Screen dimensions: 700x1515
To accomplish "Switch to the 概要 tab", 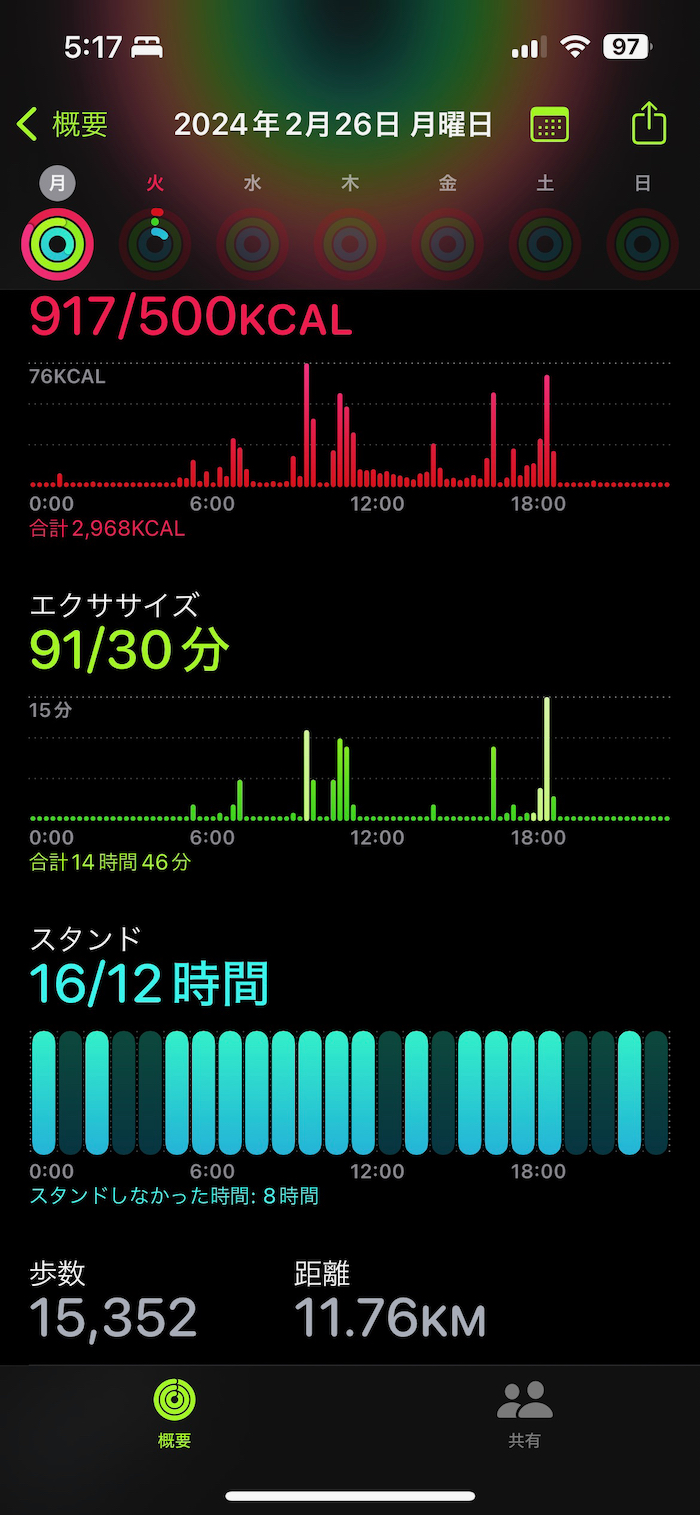I will click(x=175, y=1413).
